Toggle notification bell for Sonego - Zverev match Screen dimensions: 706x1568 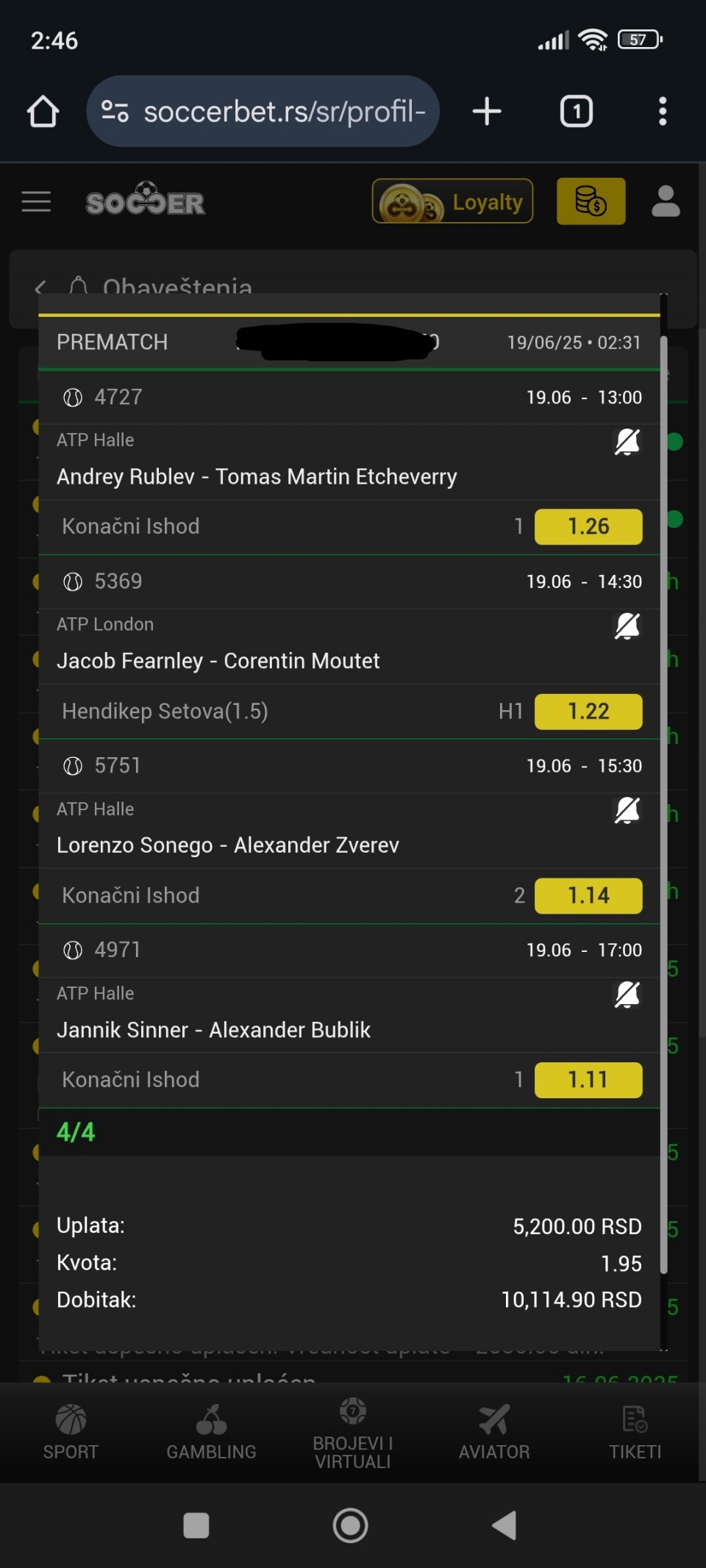tap(627, 811)
